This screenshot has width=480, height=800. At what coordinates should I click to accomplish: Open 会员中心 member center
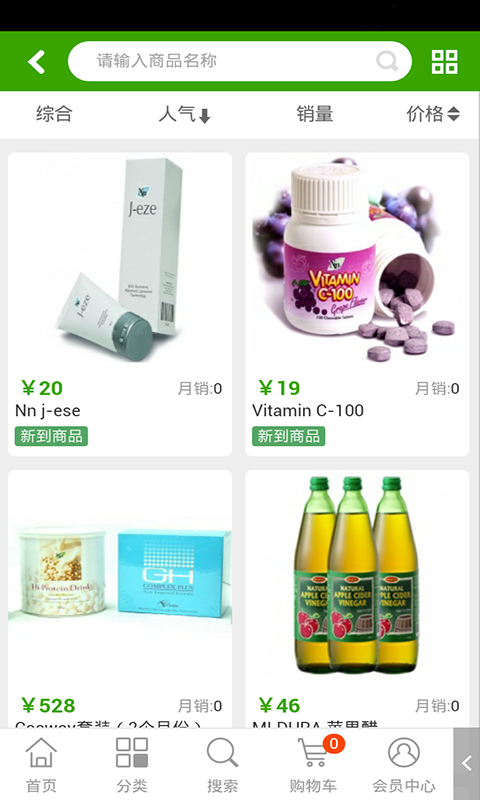403,764
